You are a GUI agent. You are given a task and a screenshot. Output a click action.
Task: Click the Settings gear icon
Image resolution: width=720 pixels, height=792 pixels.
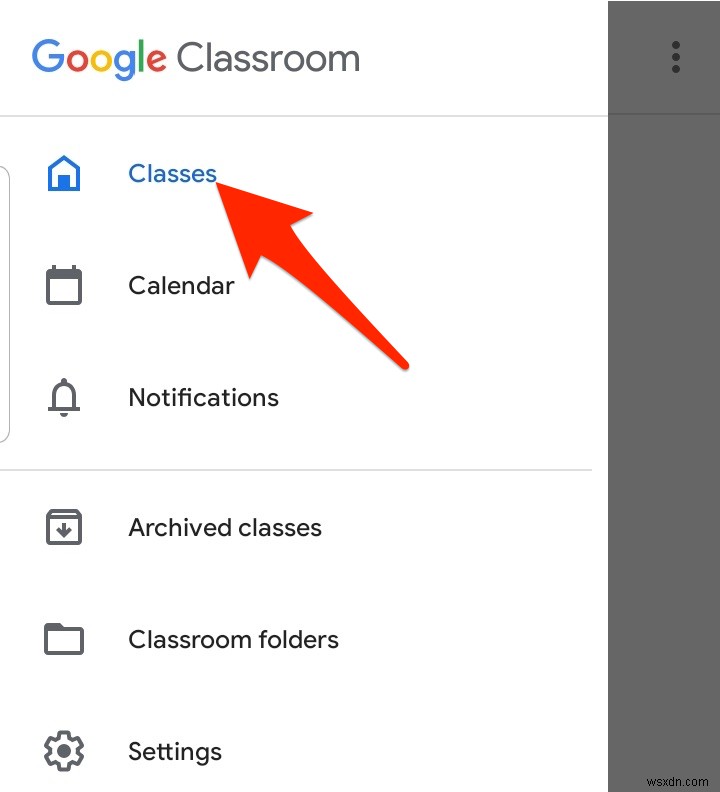pos(63,751)
